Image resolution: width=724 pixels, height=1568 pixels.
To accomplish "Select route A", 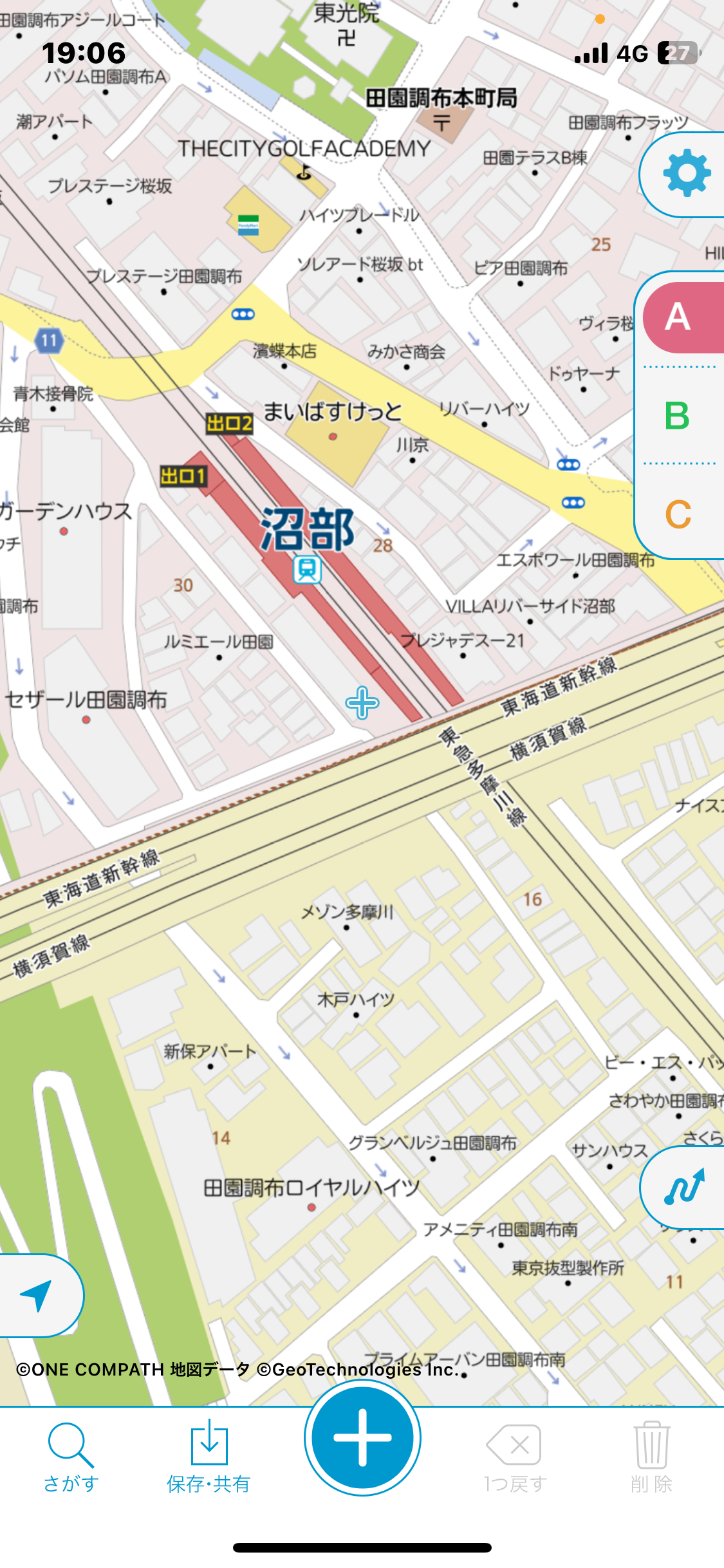I will pyautogui.click(x=681, y=317).
